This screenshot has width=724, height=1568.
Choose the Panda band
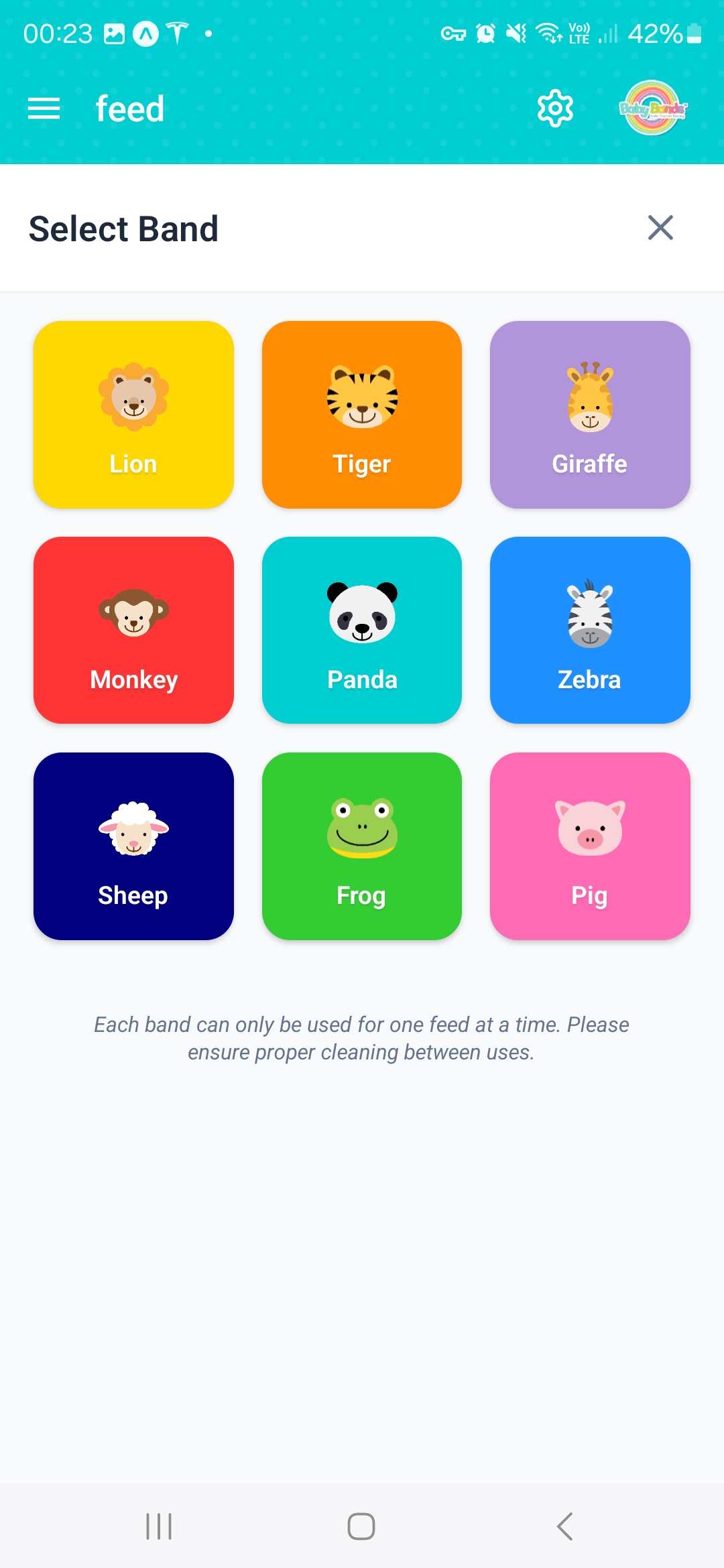(x=362, y=630)
